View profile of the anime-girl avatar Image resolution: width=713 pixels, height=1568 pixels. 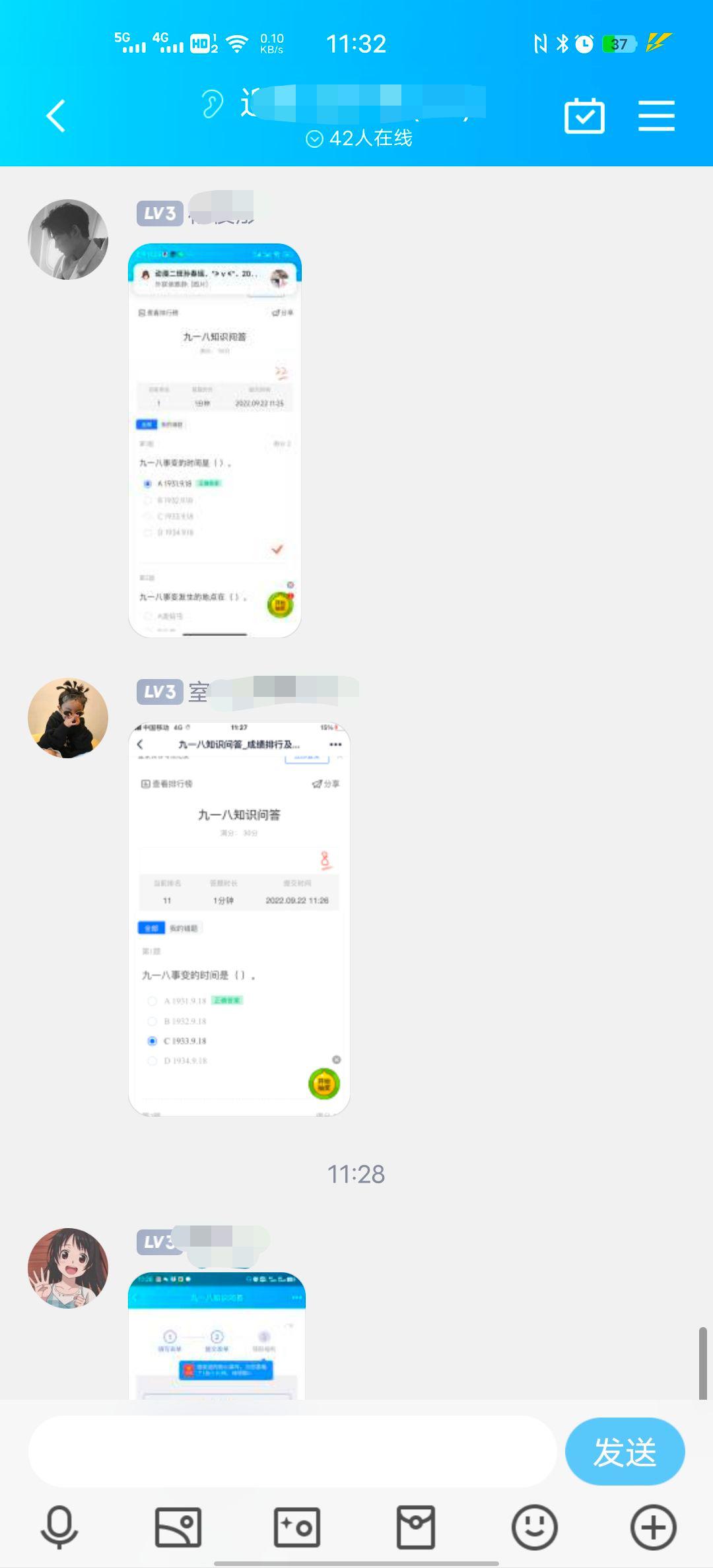pyautogui.click(x=68, y=1268)
